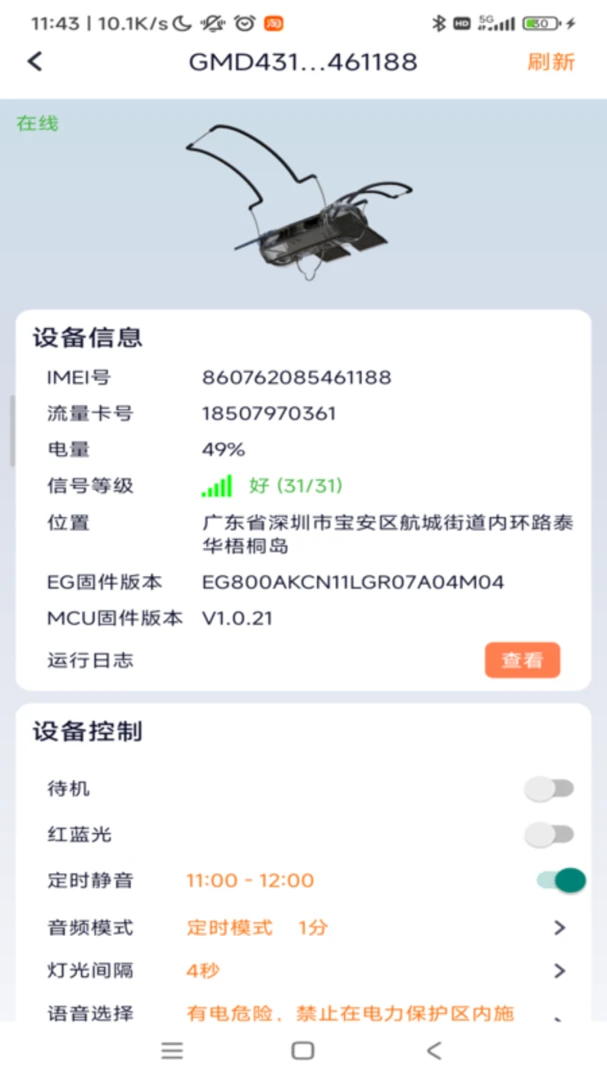607x1080 pixels.
Task: Edit the 11:00 - 12:00 mute time
Action: pos(250,880)
